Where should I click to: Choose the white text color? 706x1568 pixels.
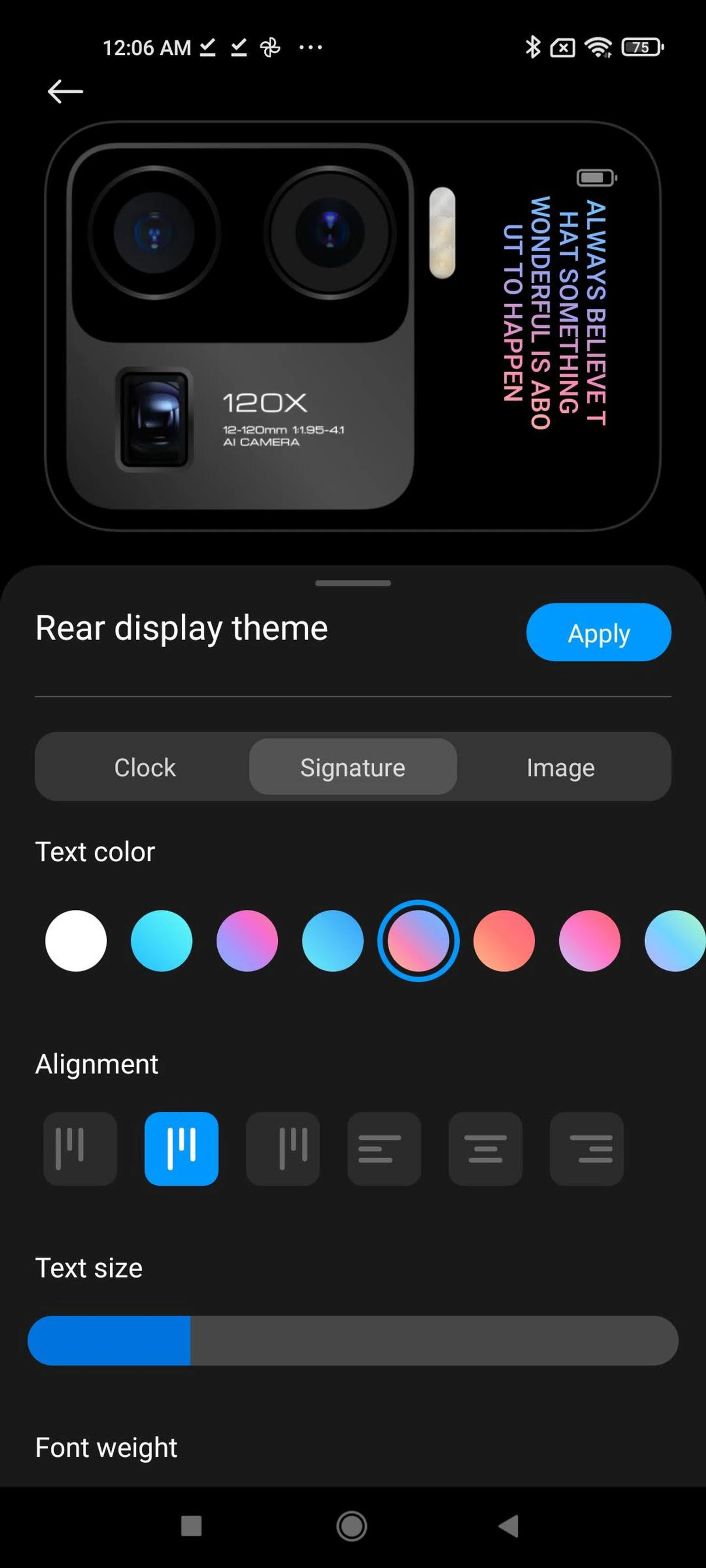(x=76, y=941)
